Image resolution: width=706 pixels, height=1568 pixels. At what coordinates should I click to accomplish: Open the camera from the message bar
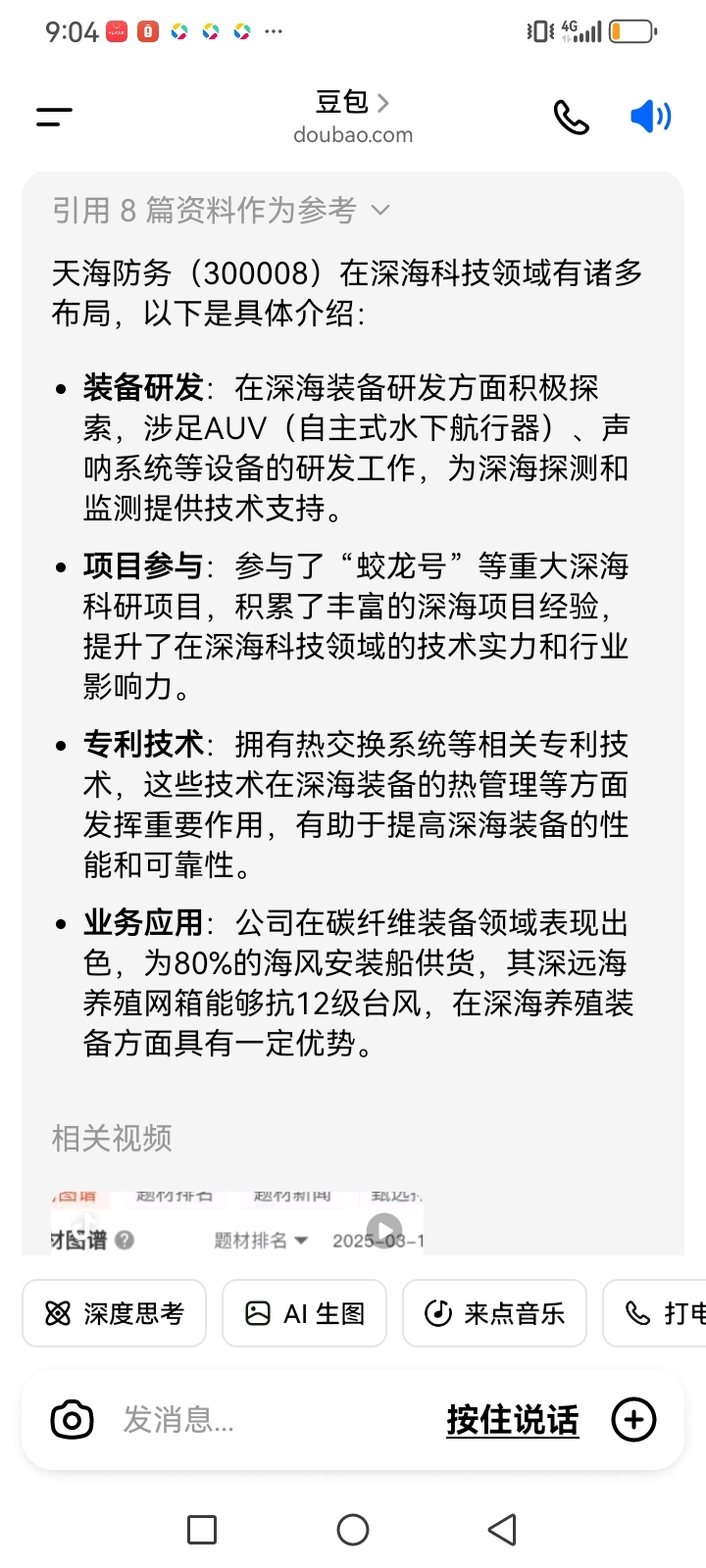[x=73, y=1418]
